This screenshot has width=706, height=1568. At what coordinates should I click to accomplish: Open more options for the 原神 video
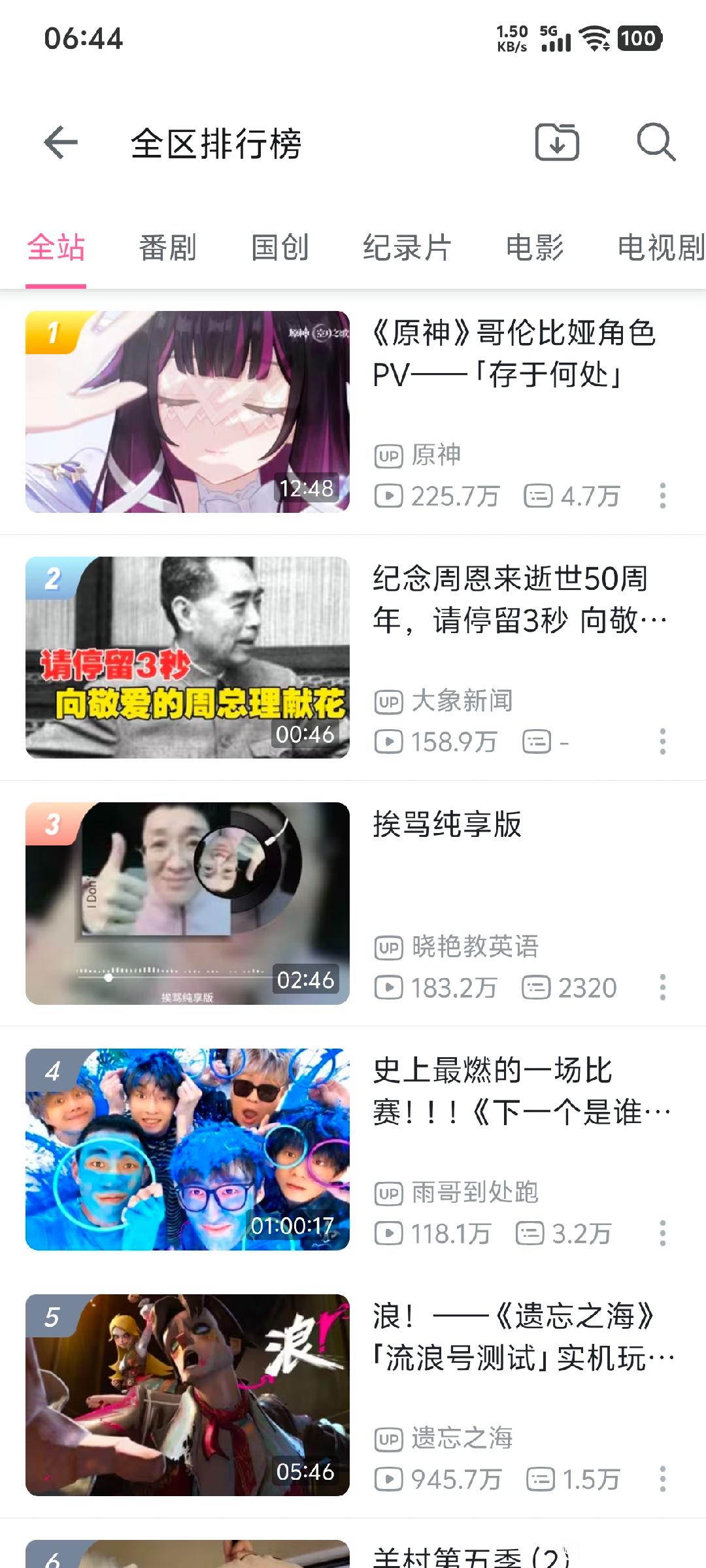tap(663, 496)
